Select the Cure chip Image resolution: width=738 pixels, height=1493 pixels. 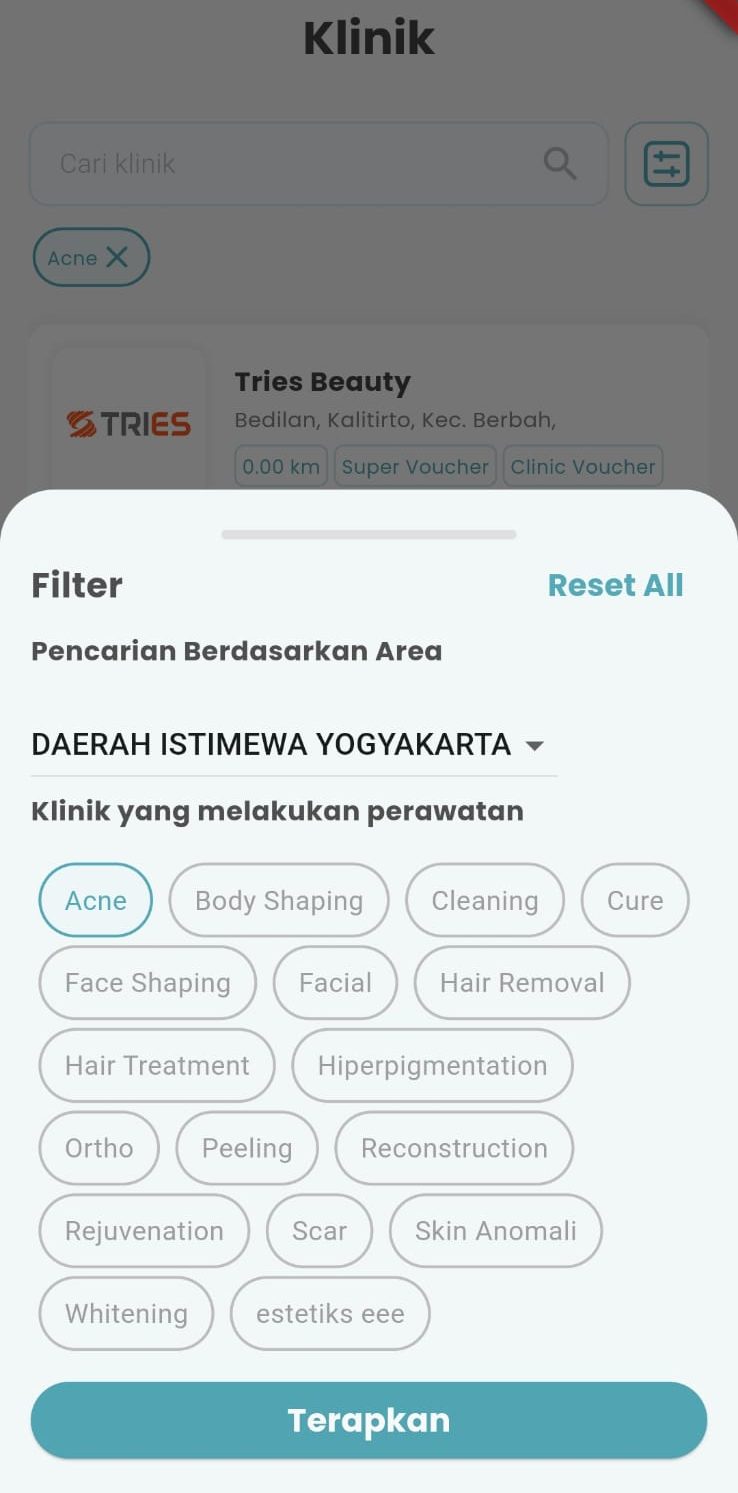coord(635,900)
